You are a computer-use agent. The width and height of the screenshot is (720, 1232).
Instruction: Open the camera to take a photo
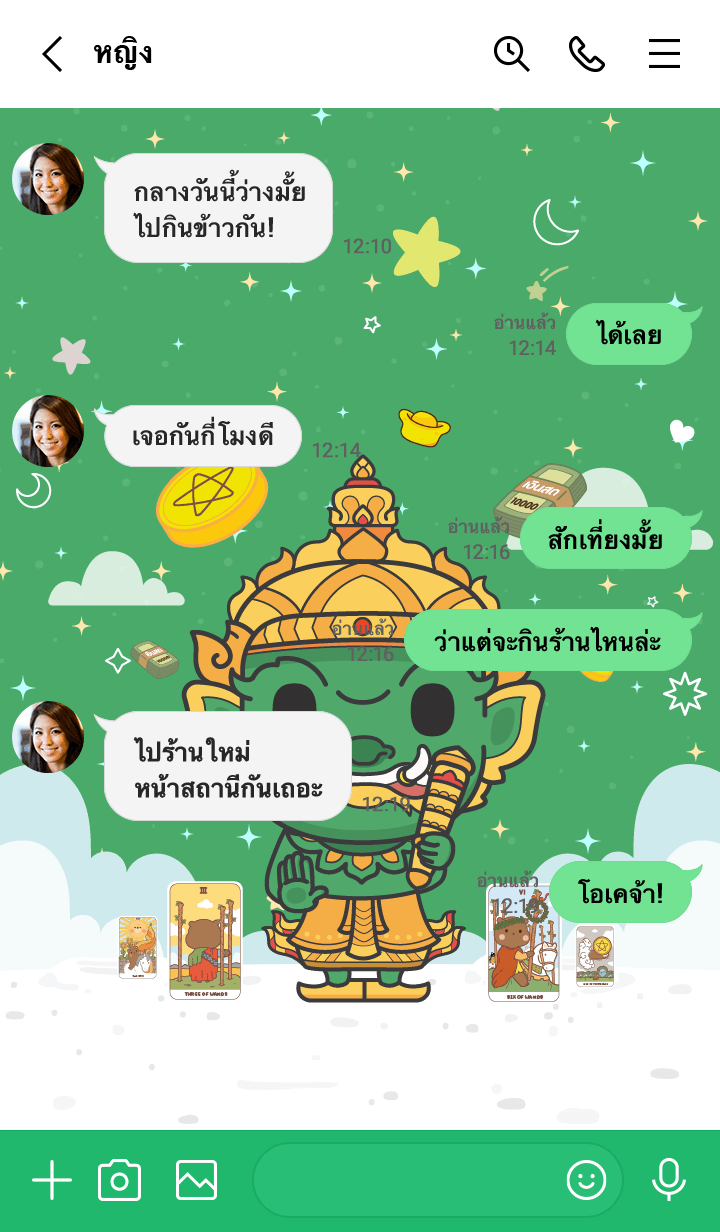point(119,1181)
